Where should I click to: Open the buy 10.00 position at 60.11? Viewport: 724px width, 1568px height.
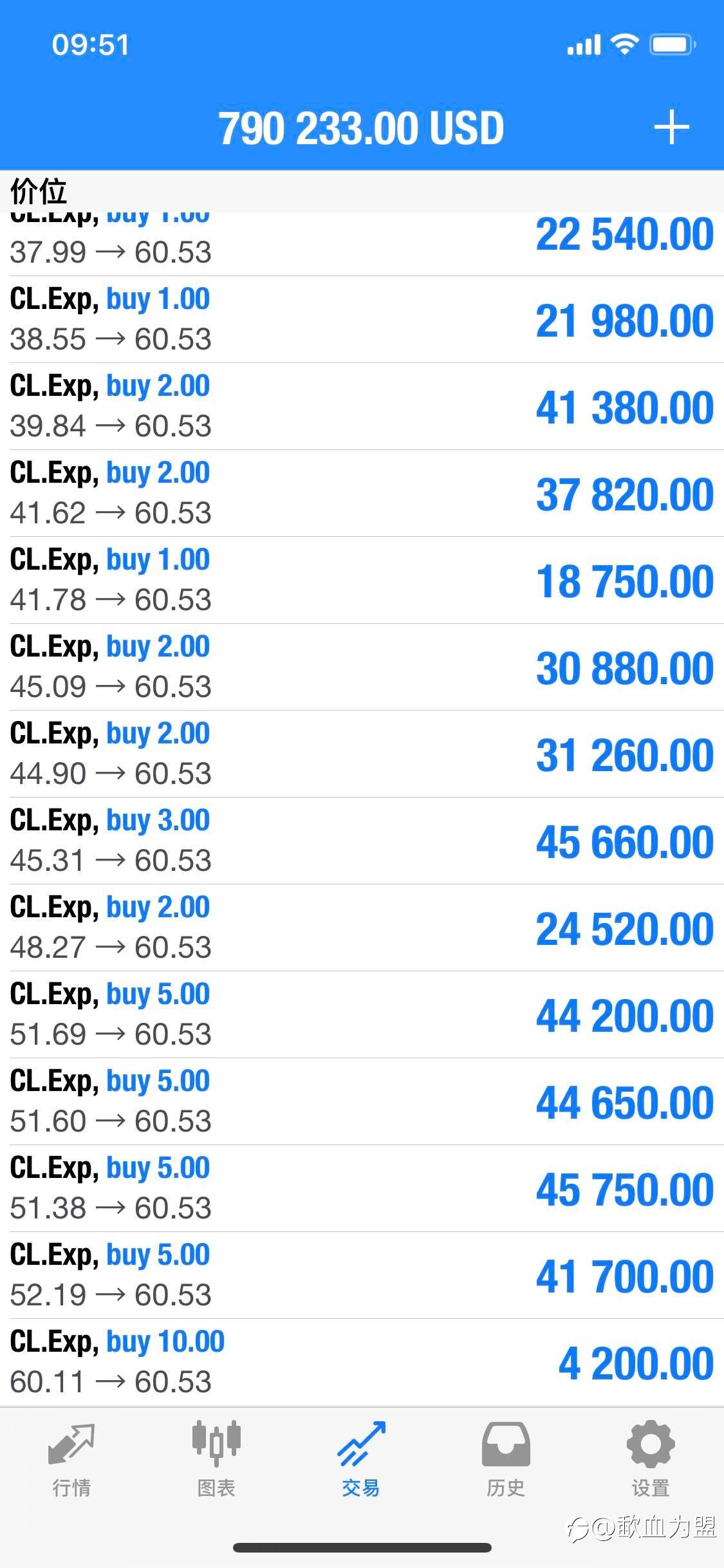tap(362, 1363)
